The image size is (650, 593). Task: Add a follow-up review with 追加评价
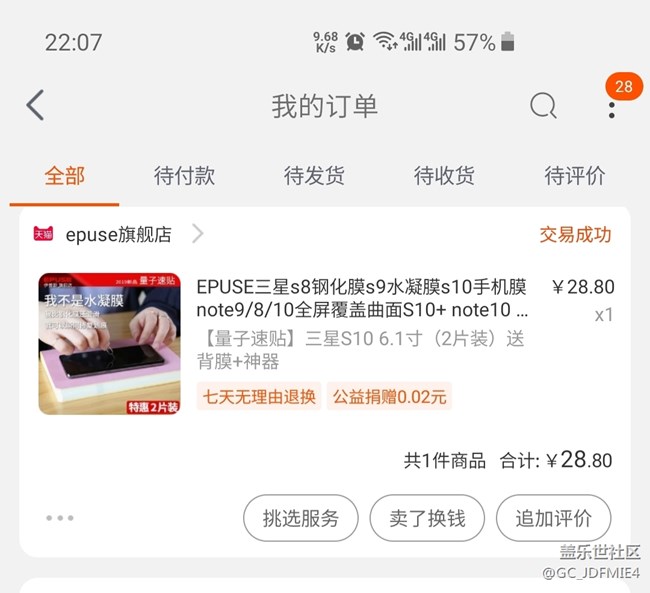click(554, 518)
